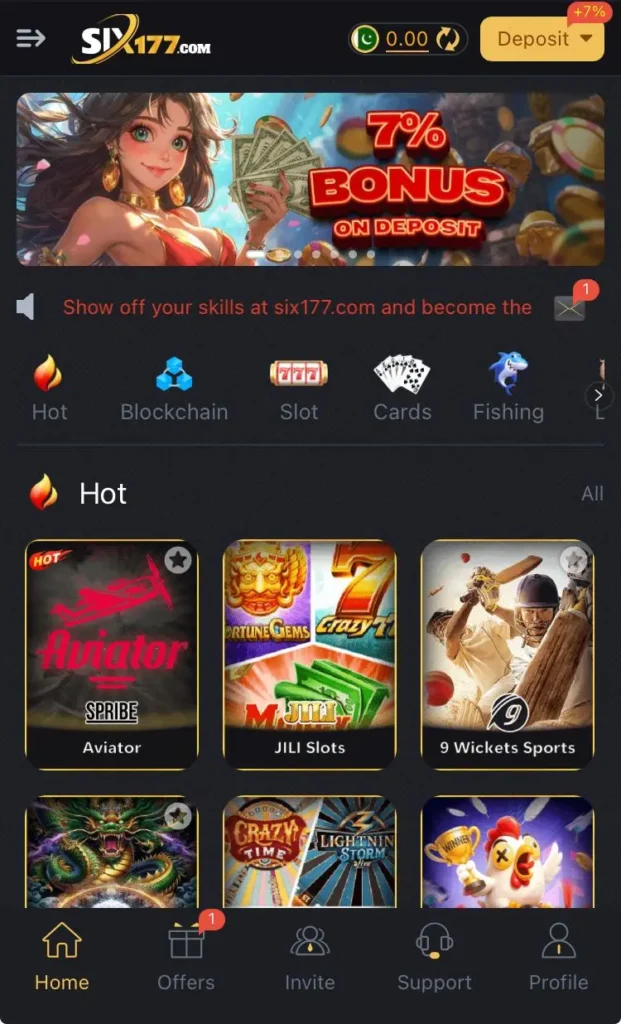Screen dimensions: 621x1024
Task: Tap the Deposit button
Action: click(x=542, y=39)
